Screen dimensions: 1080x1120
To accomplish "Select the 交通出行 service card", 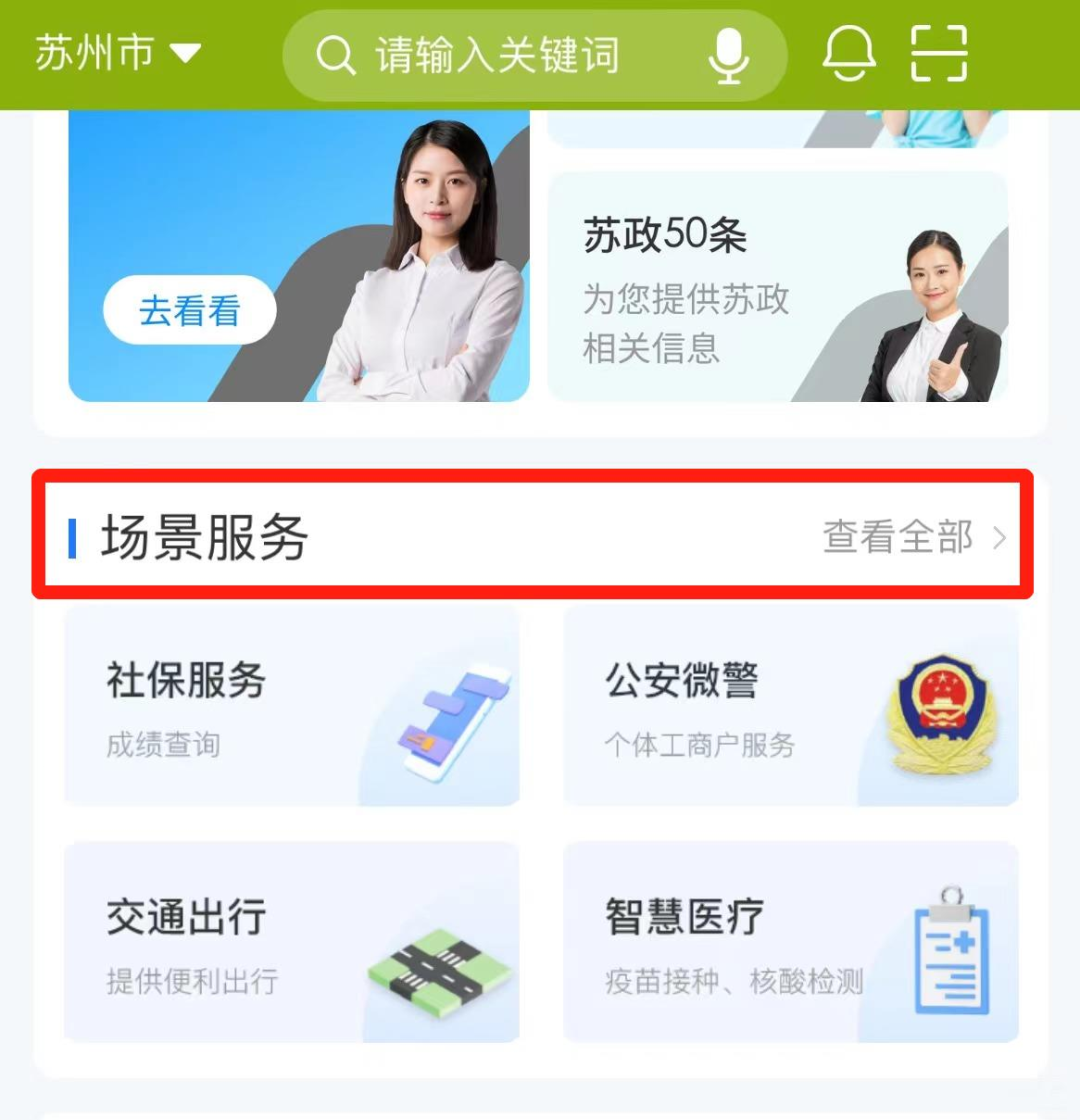I will click(292, 942).
